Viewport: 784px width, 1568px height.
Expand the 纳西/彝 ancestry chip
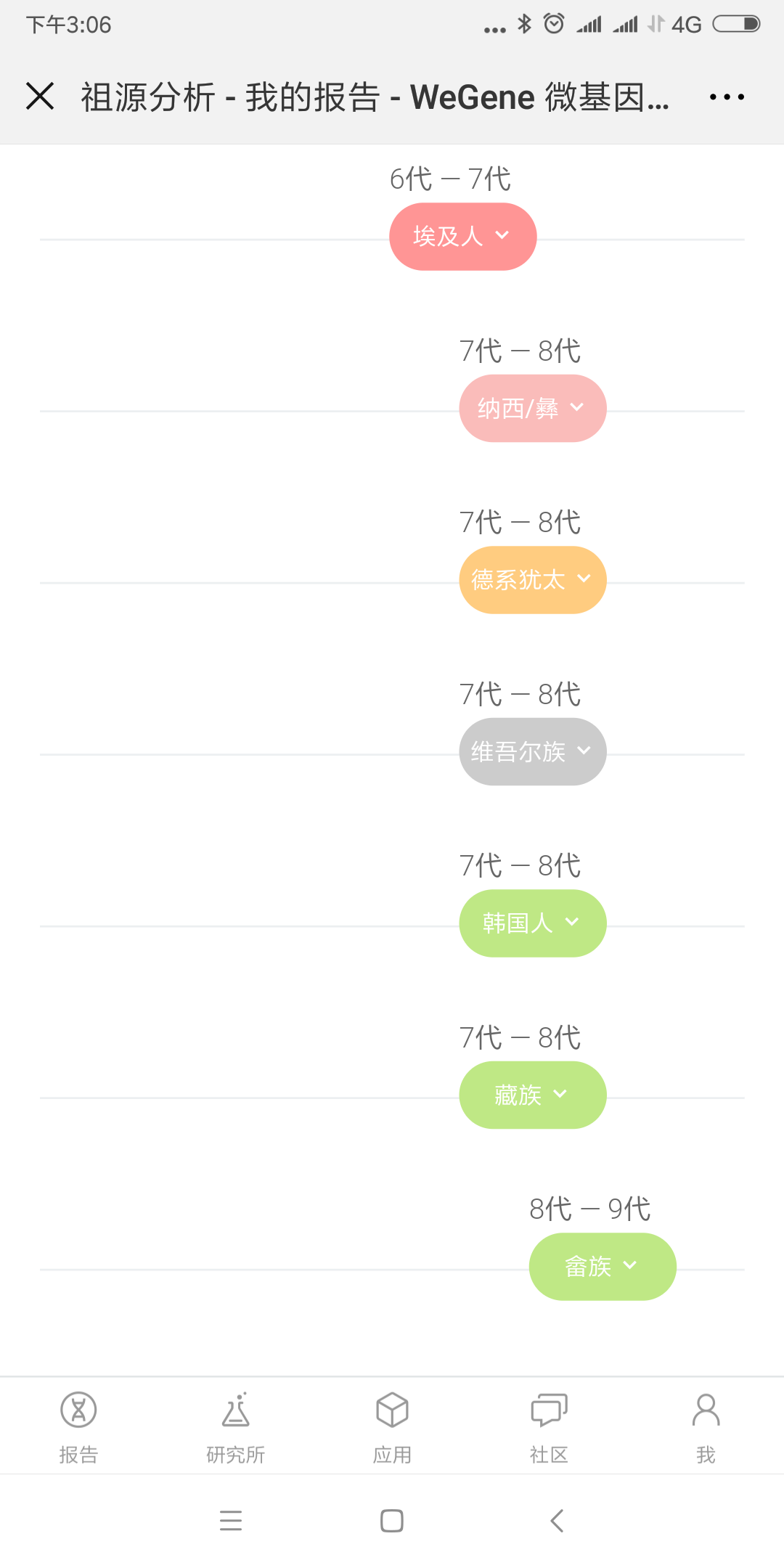pyautogui.click(x=533, y=409)
